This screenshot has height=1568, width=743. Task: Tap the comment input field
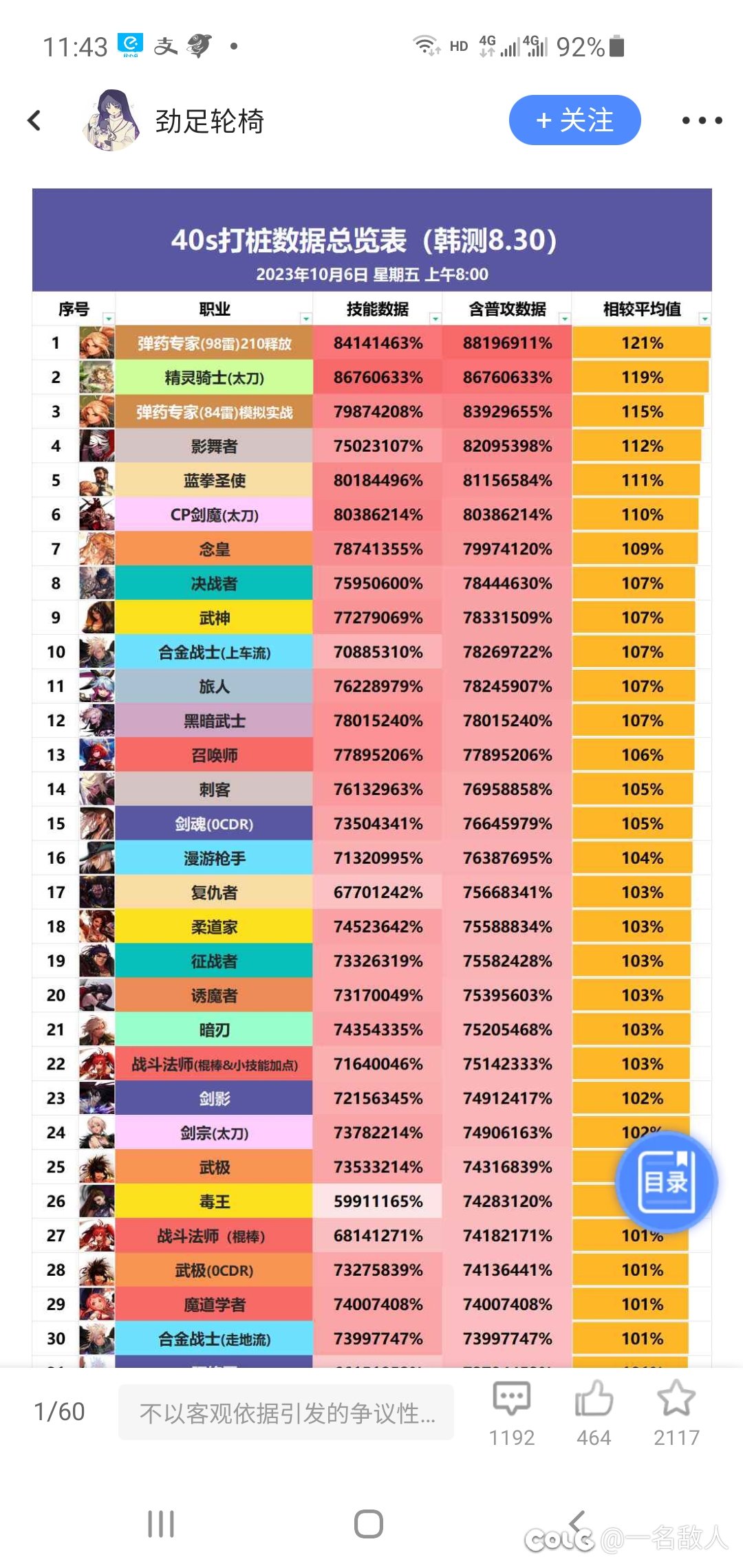pyautogui.click(x=286, y=1413)
